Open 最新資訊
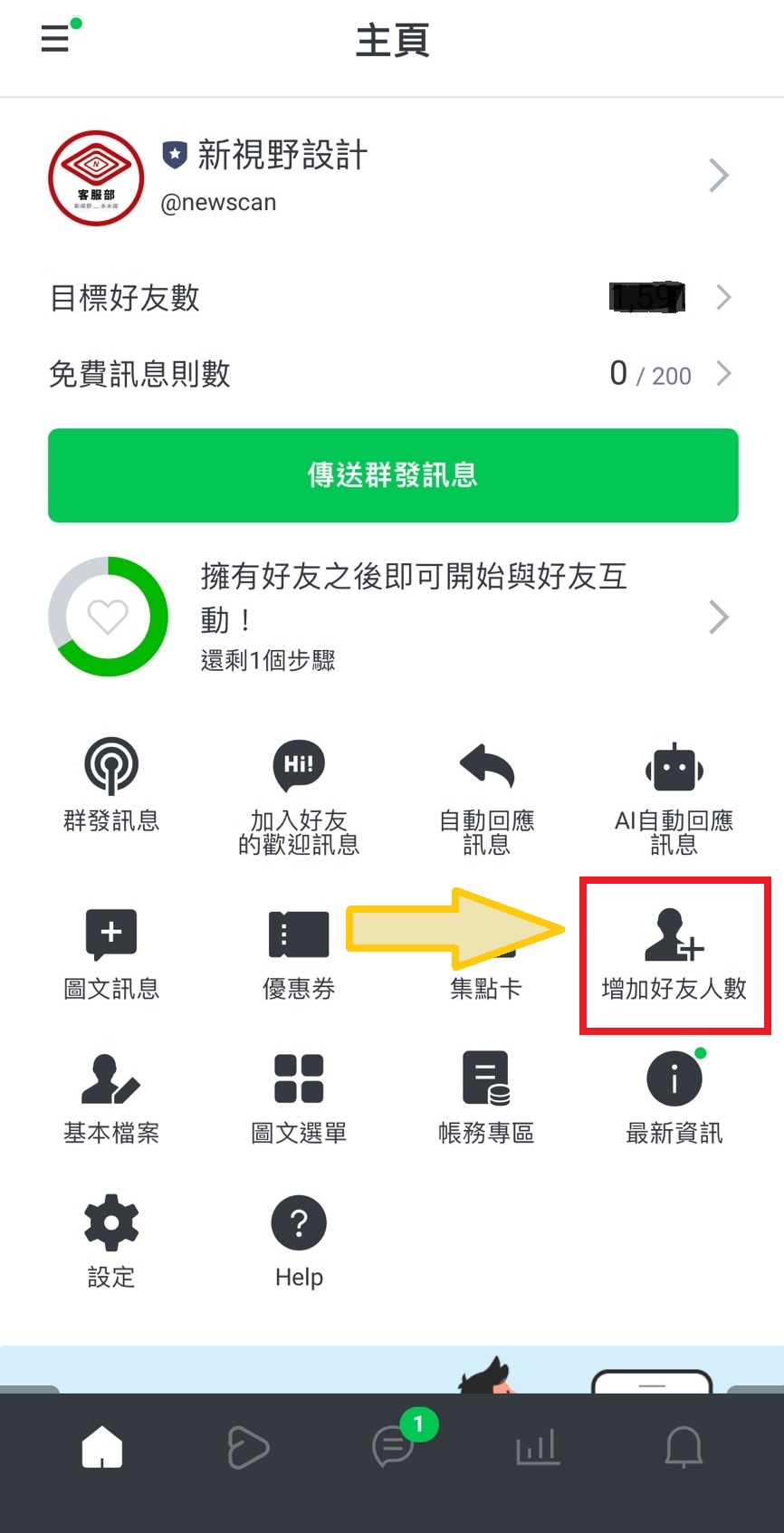The image size is (784, 1533). 674,1097
